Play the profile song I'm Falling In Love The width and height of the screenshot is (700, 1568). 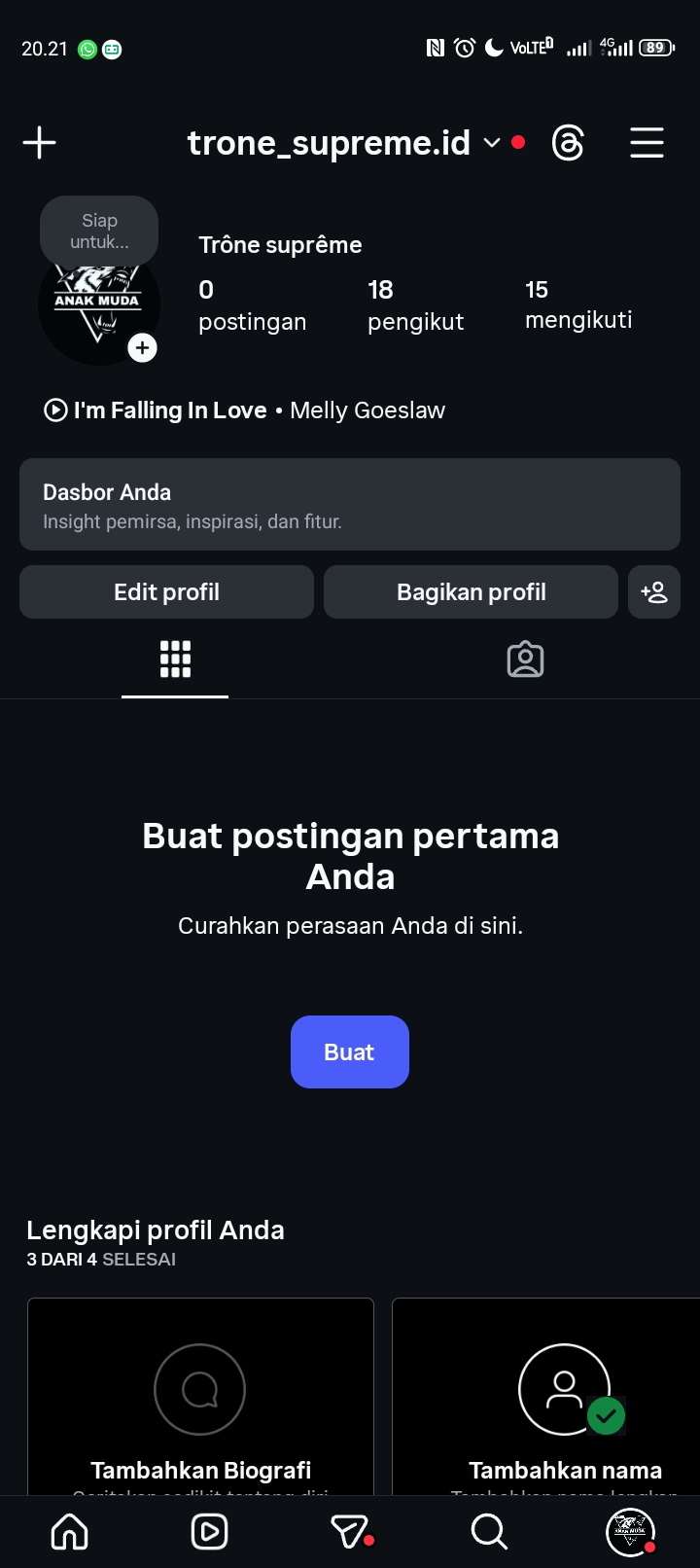pyautogui.click(x=55, y=410)
